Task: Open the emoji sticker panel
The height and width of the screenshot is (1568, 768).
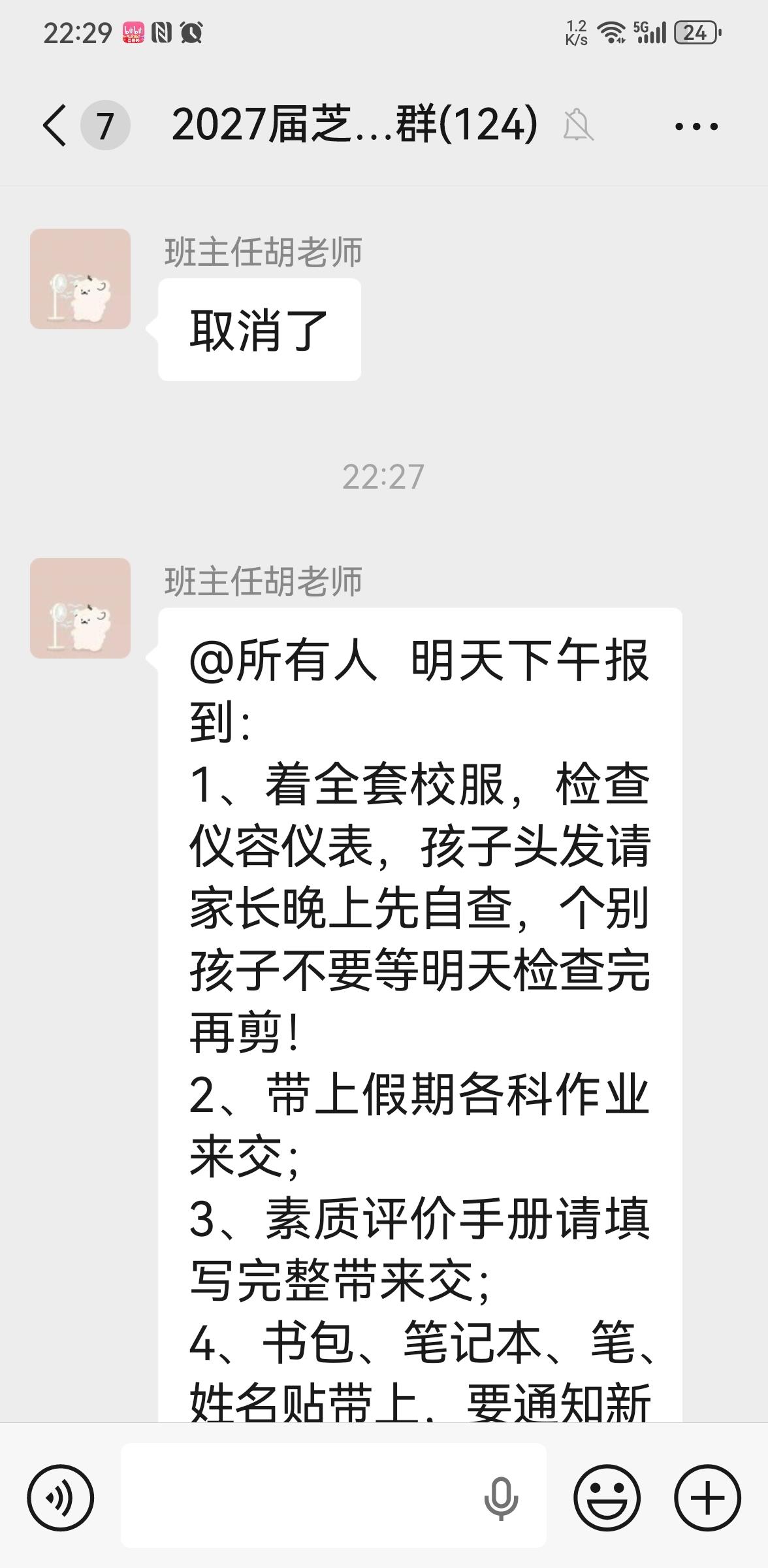Action: click(x=607, y=1498)
